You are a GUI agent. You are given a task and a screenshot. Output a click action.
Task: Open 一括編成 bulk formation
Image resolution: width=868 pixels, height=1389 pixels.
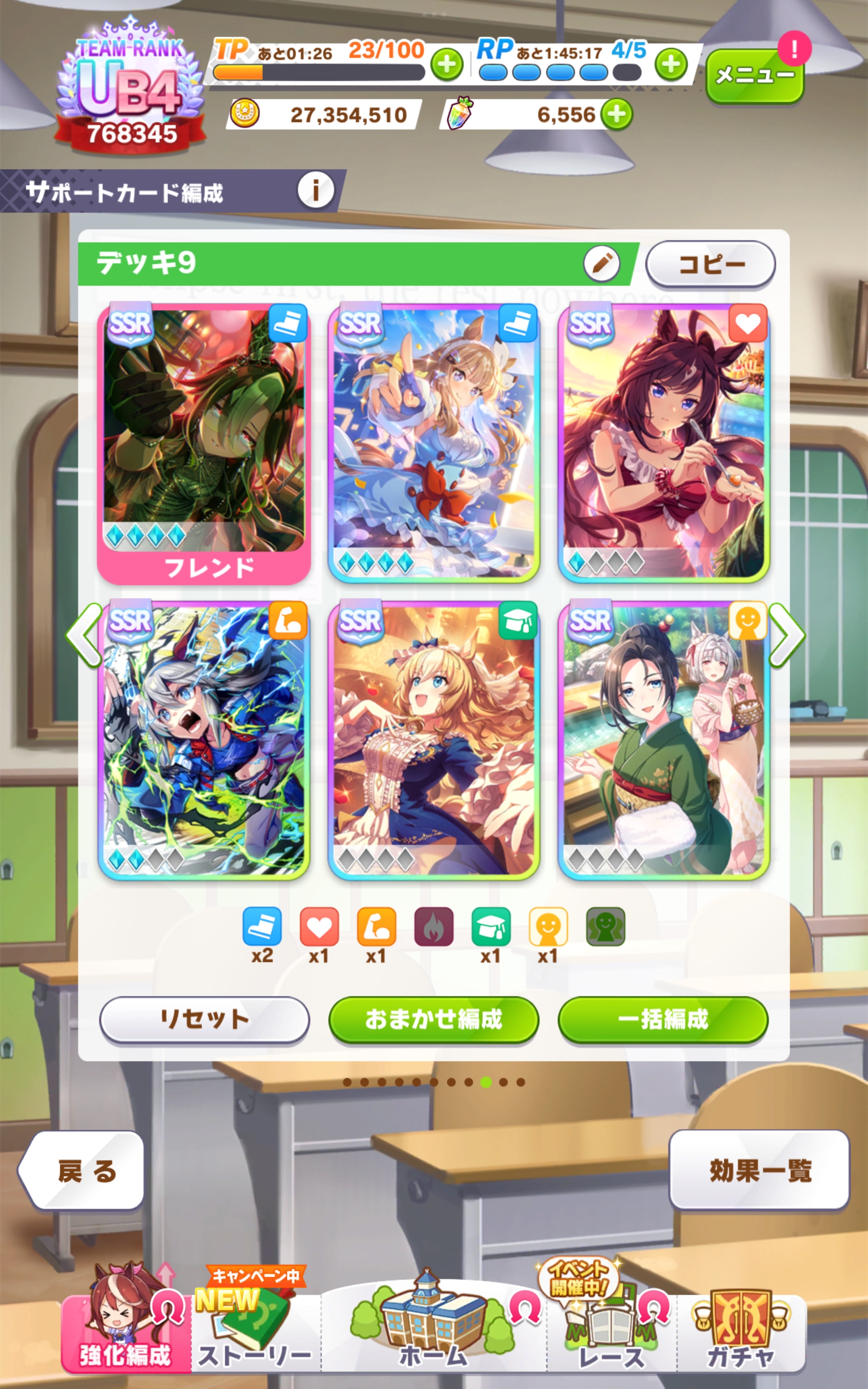(x=663, y=1020)
